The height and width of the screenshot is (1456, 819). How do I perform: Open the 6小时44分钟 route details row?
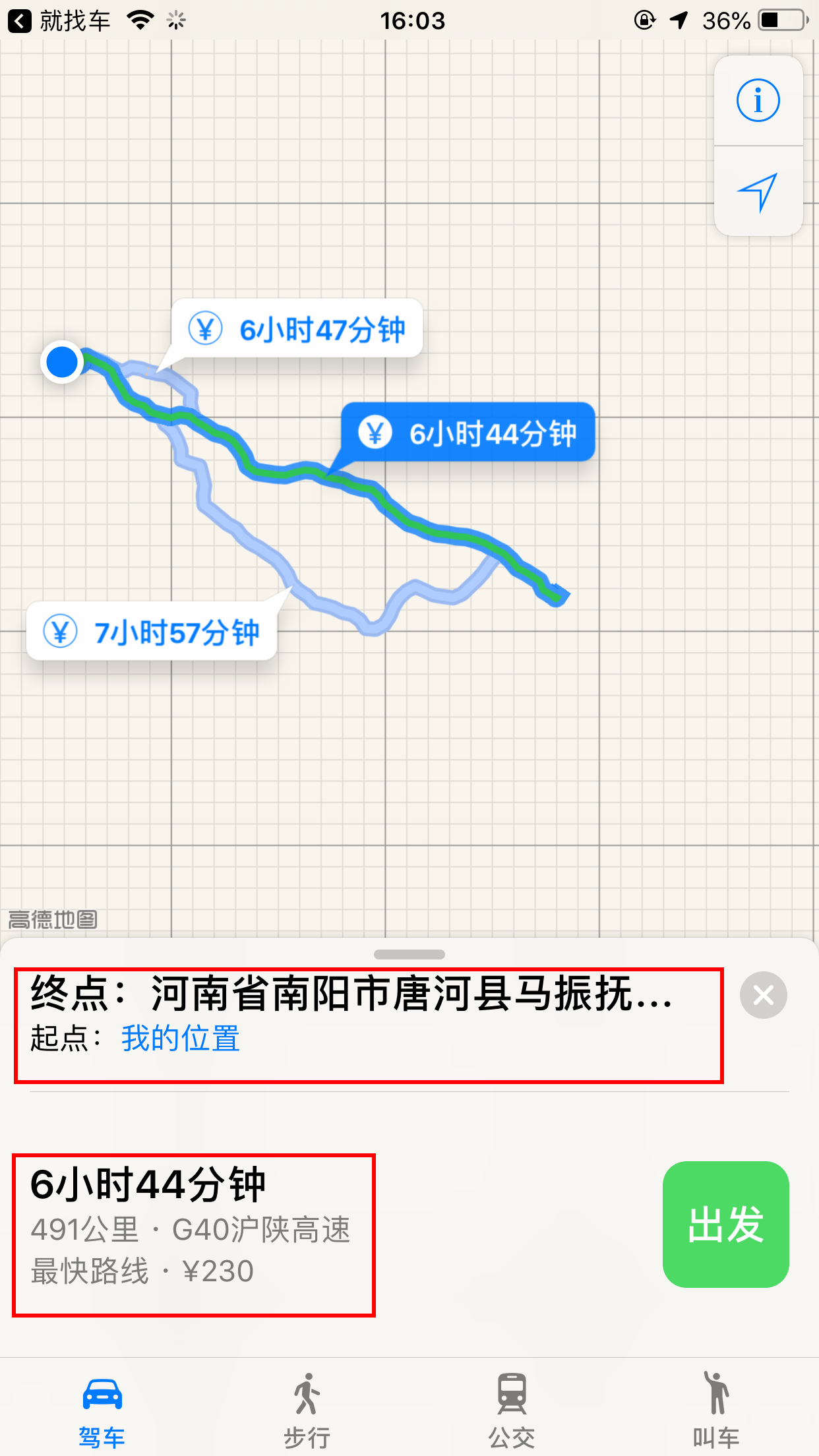tap(193, 1227)
